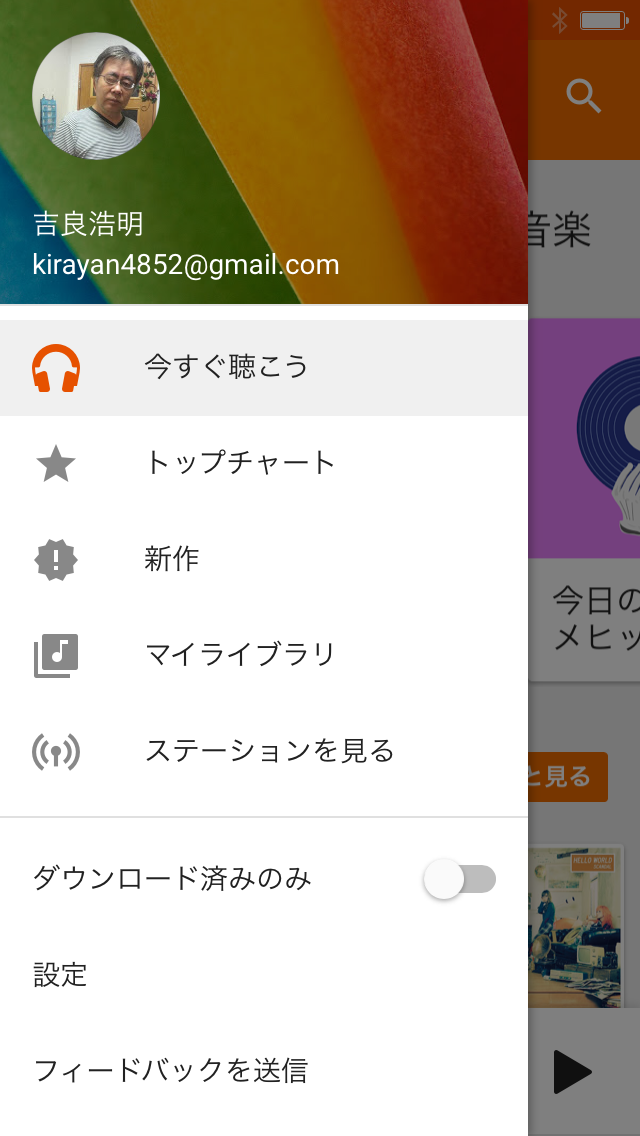Screen dimensions: 640x1136
Task: Tap the account profile picture
Action: pos(96,96)
